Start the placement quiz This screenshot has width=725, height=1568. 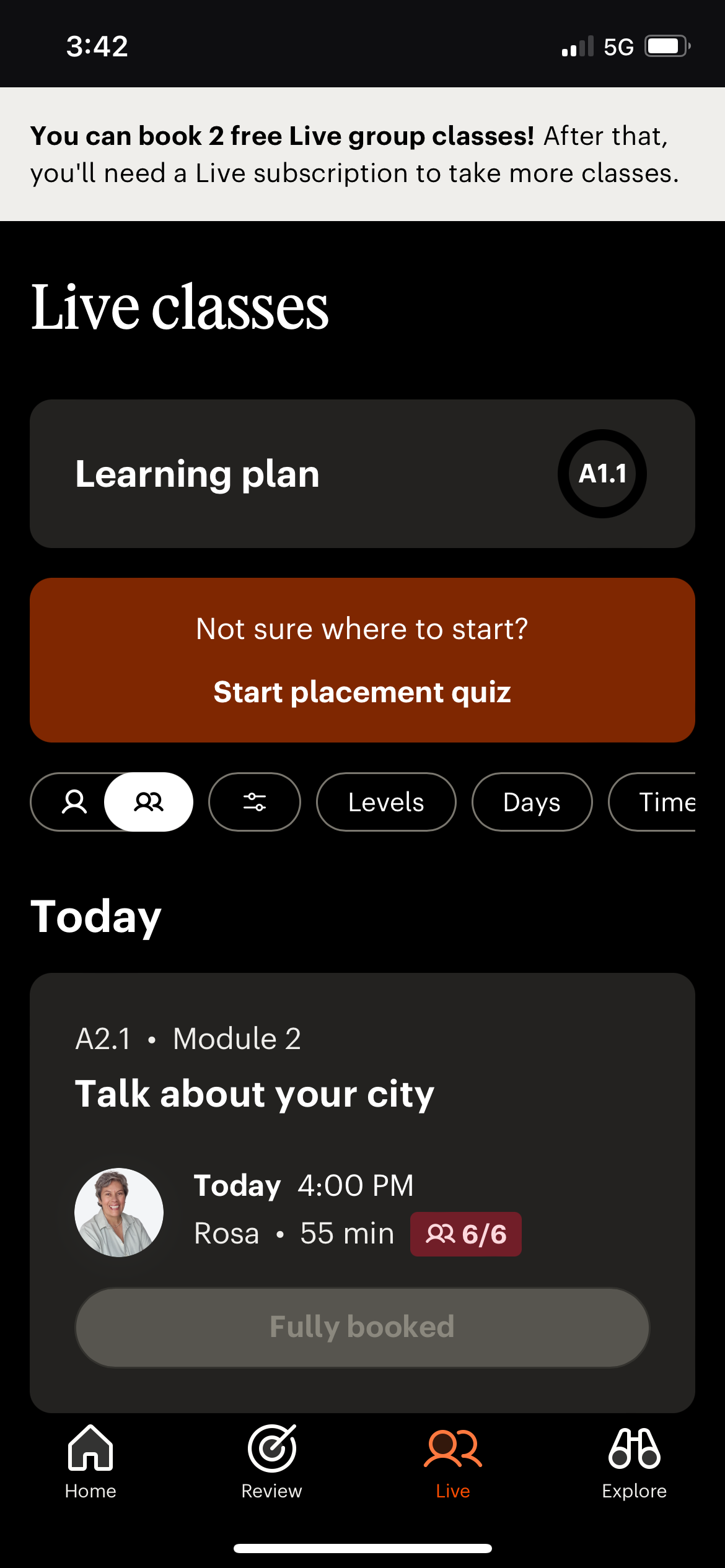(x=362, y=692)
